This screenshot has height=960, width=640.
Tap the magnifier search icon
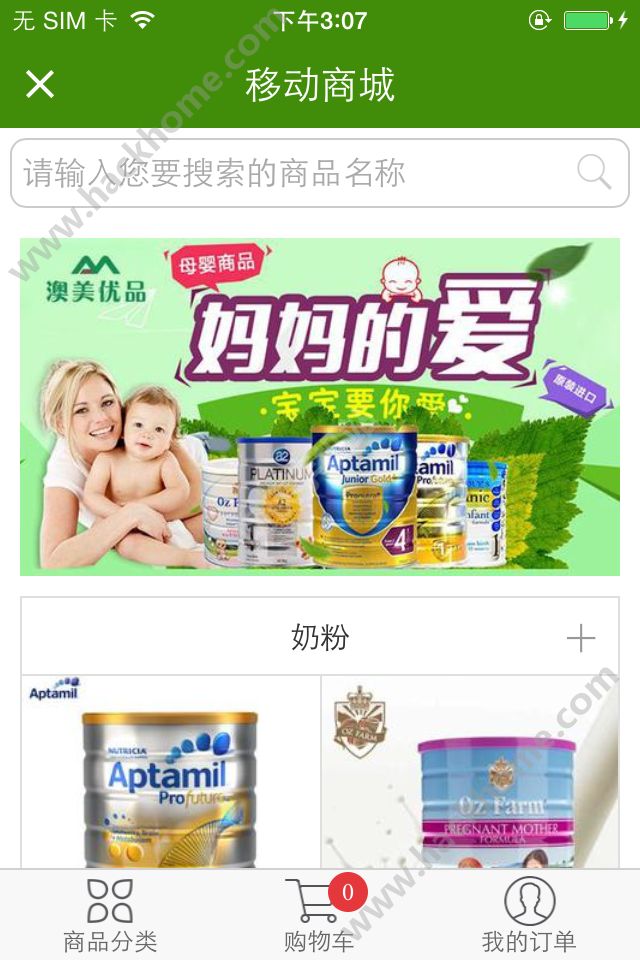tap(594, 172)
